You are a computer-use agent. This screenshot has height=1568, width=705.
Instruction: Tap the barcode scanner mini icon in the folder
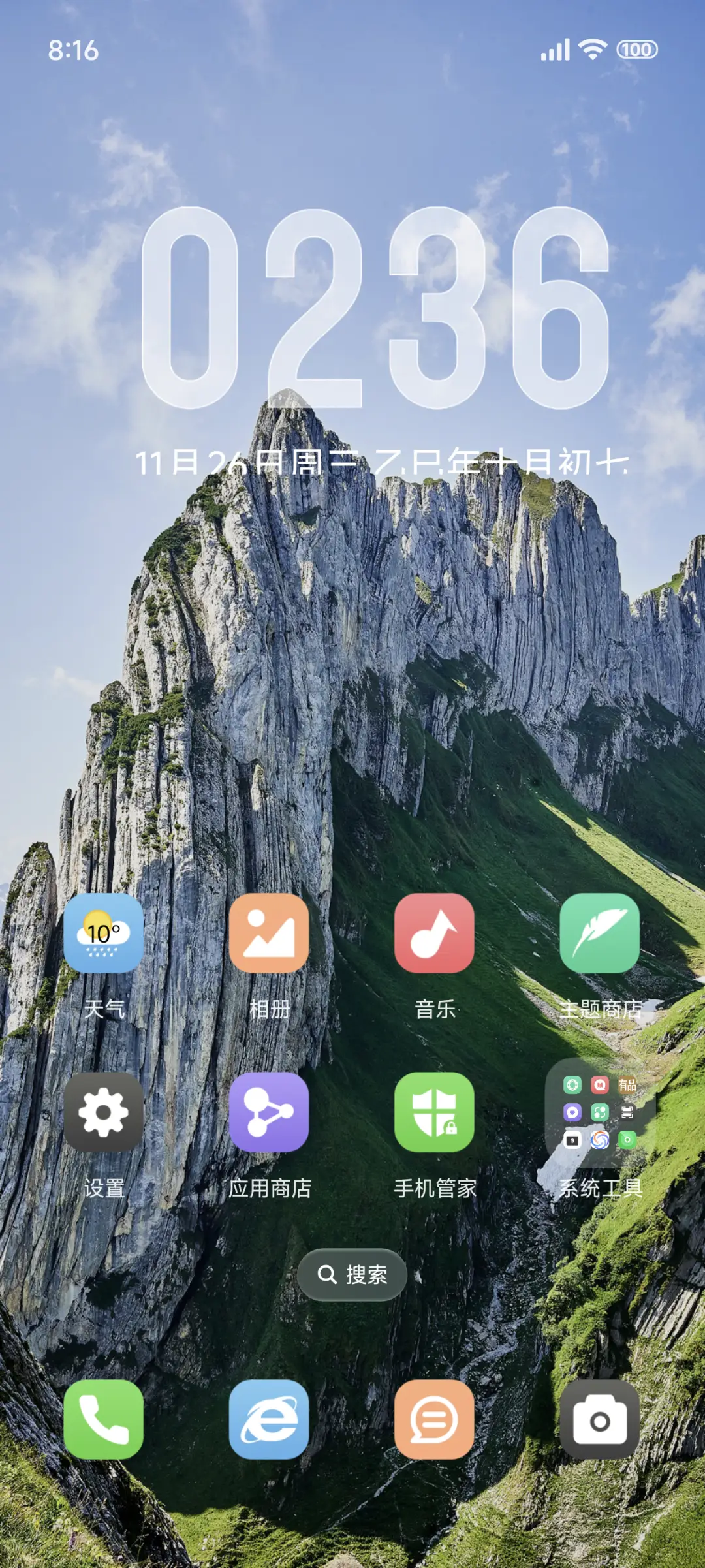click(629, 1112)
